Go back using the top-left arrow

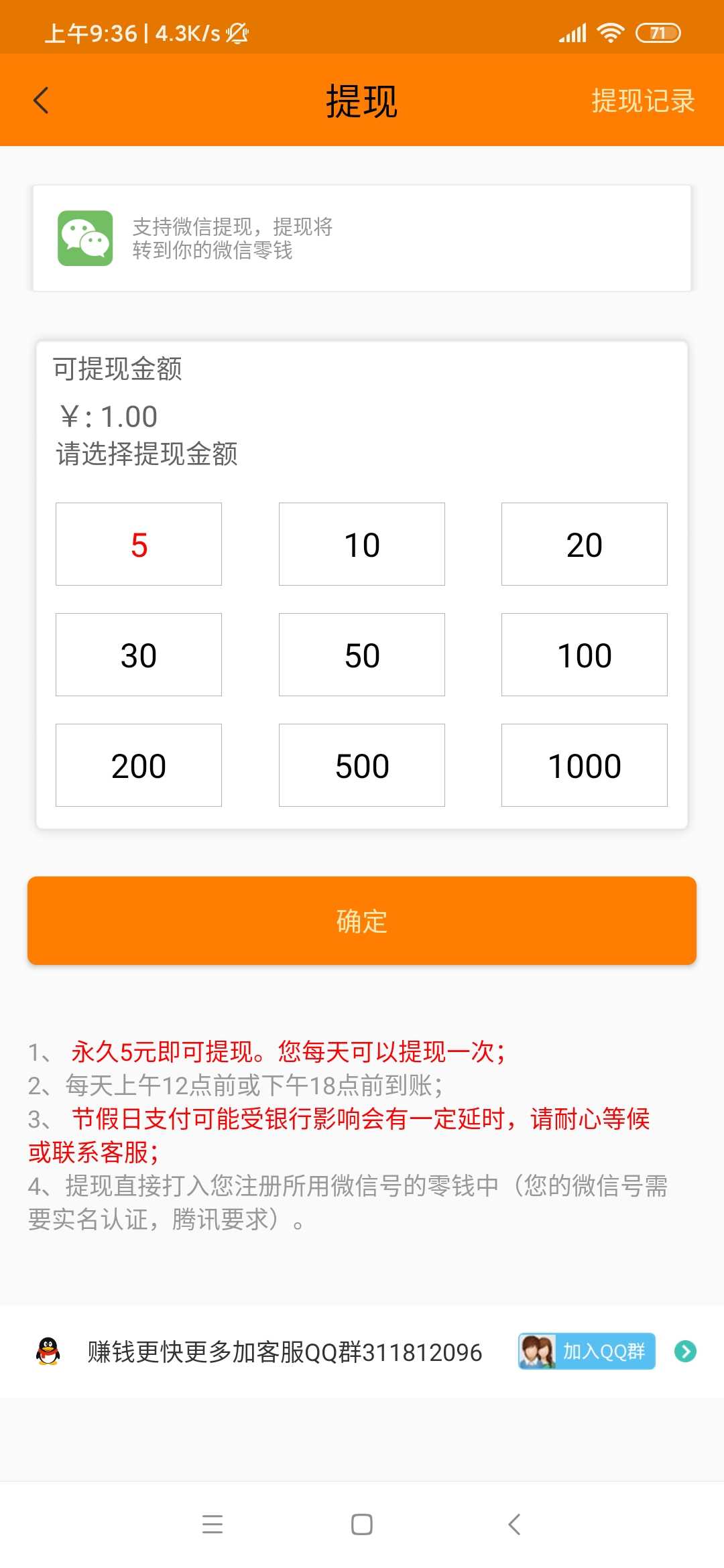(41, 101)
